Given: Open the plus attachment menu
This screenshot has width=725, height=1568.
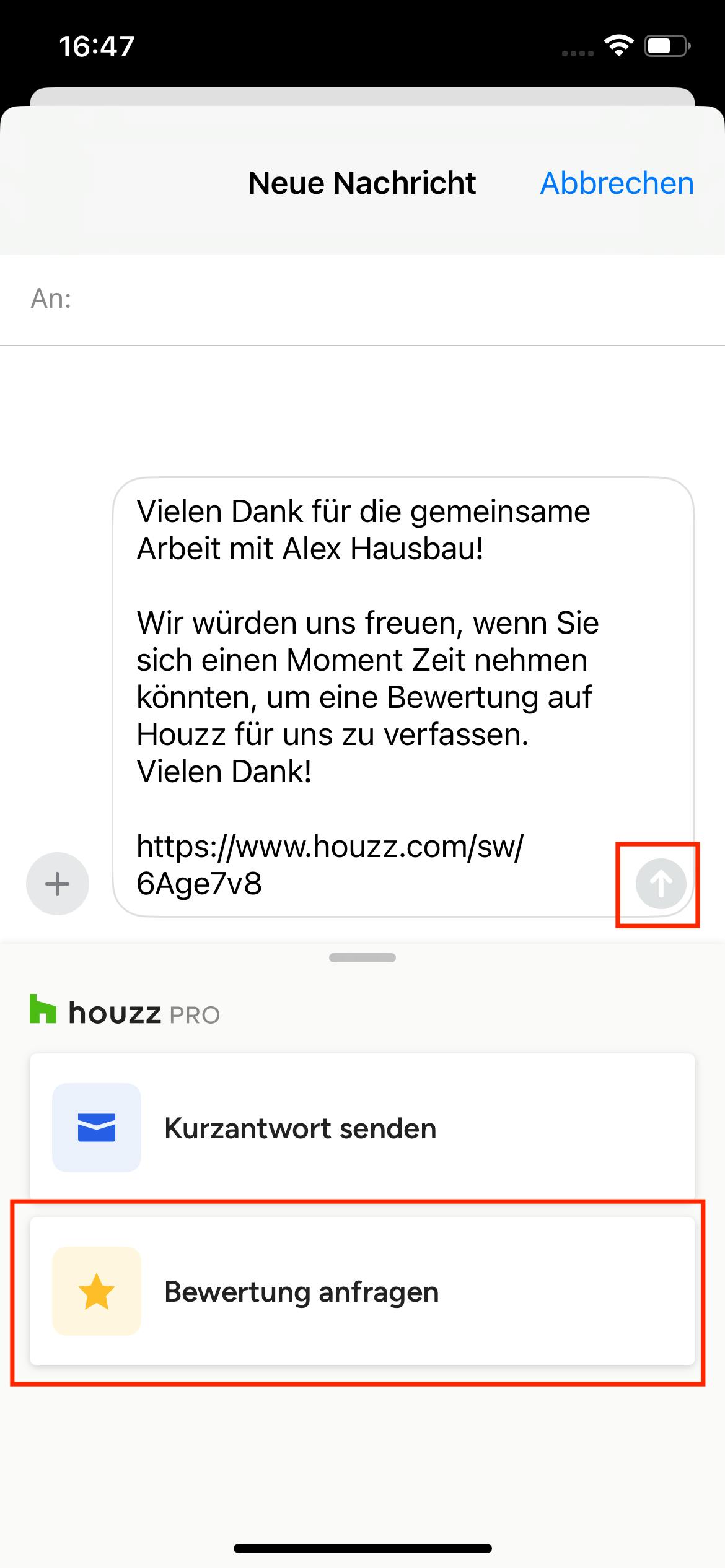Looking at the screenshot, I should click(58, 884).
